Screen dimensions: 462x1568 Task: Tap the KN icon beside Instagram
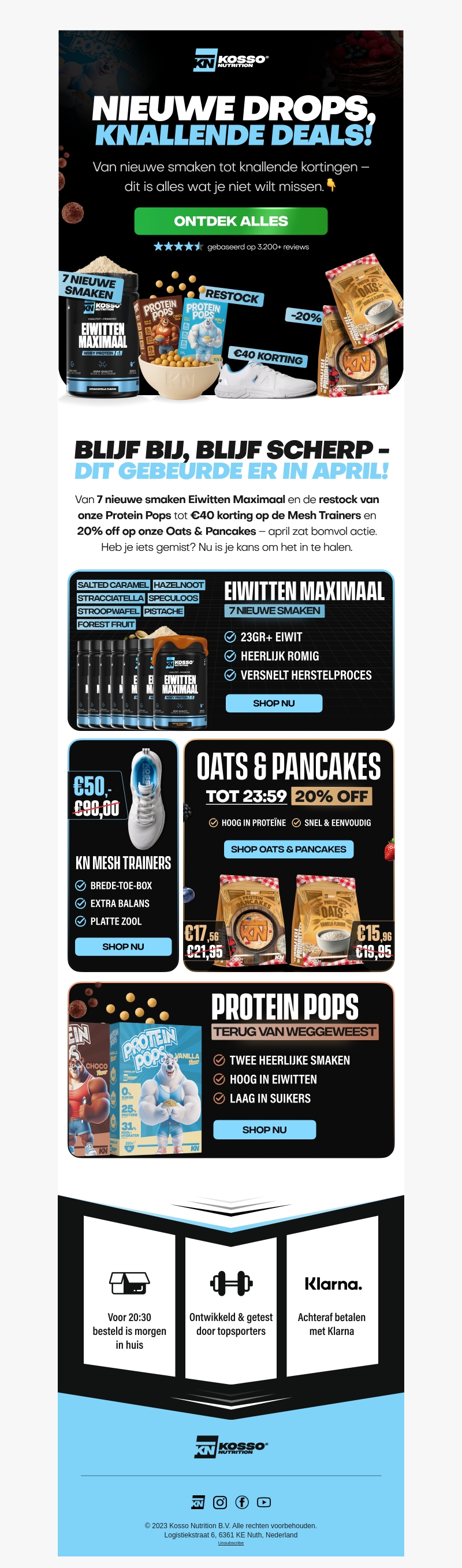[198, 1502]
